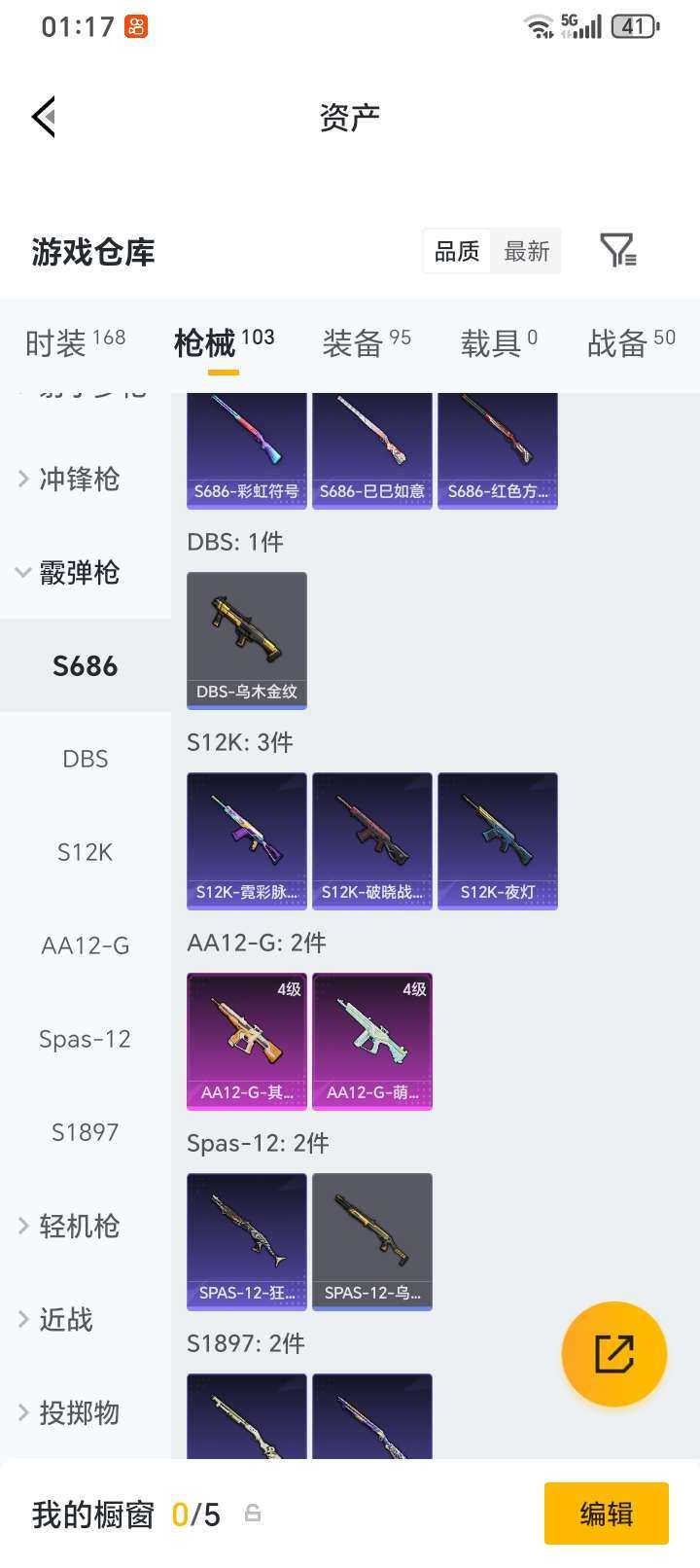Switch to the 战备 tab

pyautogui.click(x=631, y=342)
